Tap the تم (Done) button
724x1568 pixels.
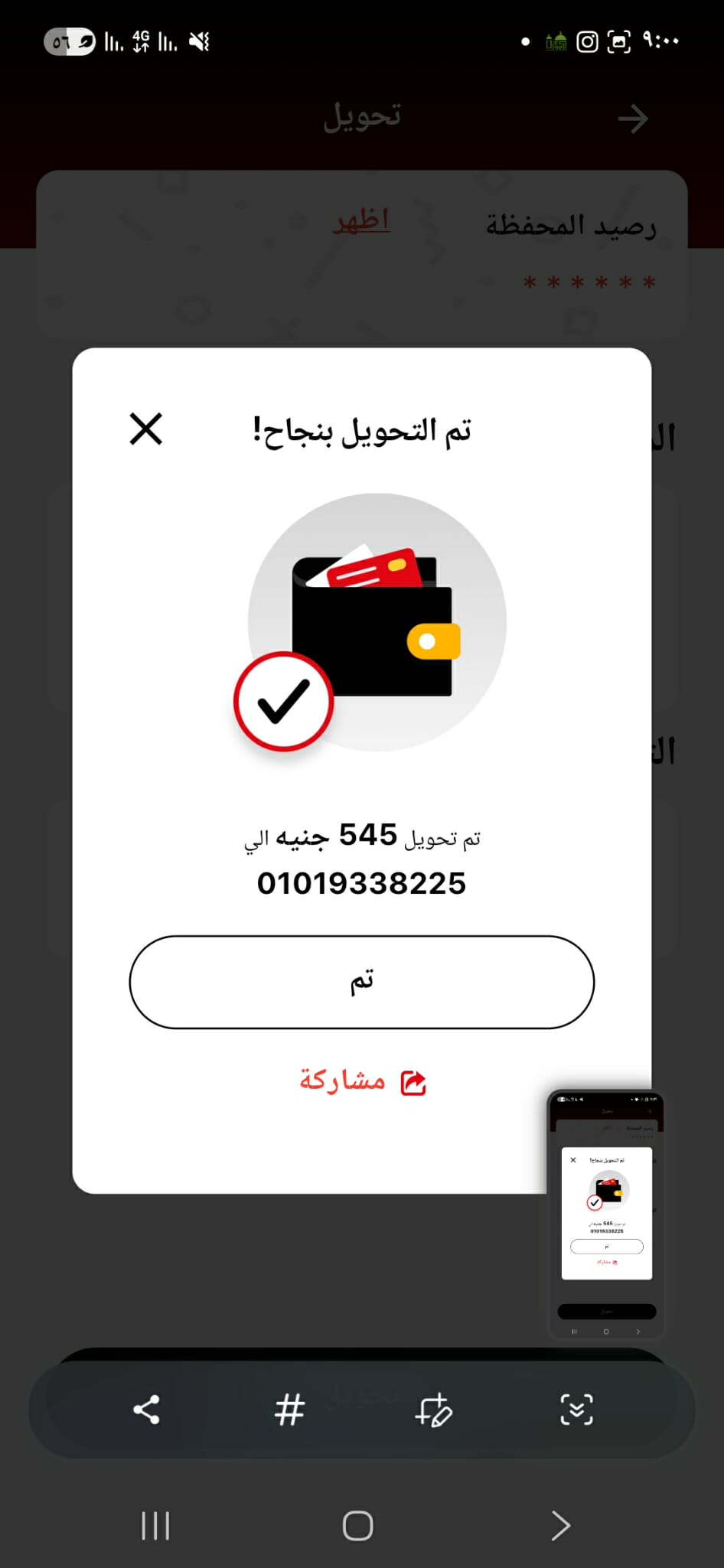pos(361,982)
